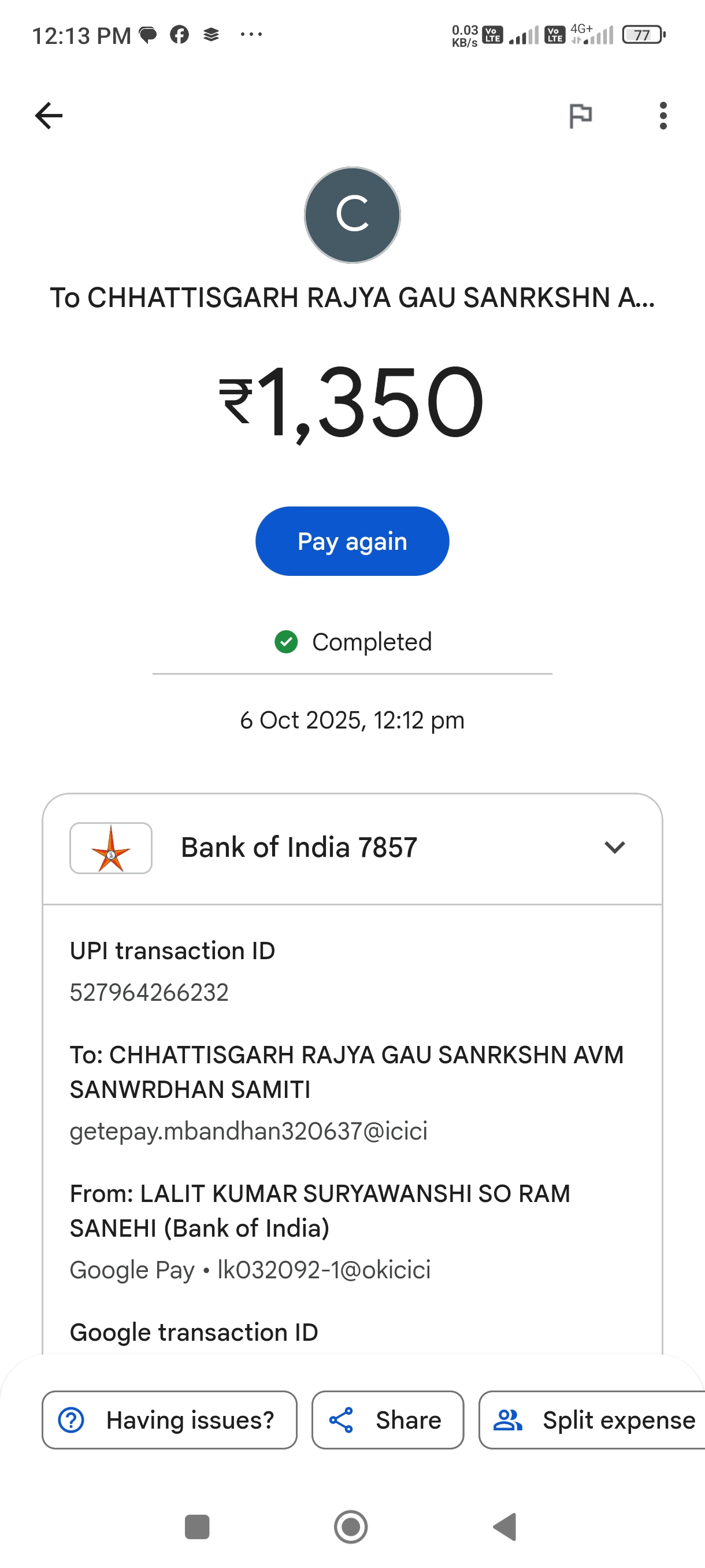Go back using the top-left arrow

coord(49,116)
